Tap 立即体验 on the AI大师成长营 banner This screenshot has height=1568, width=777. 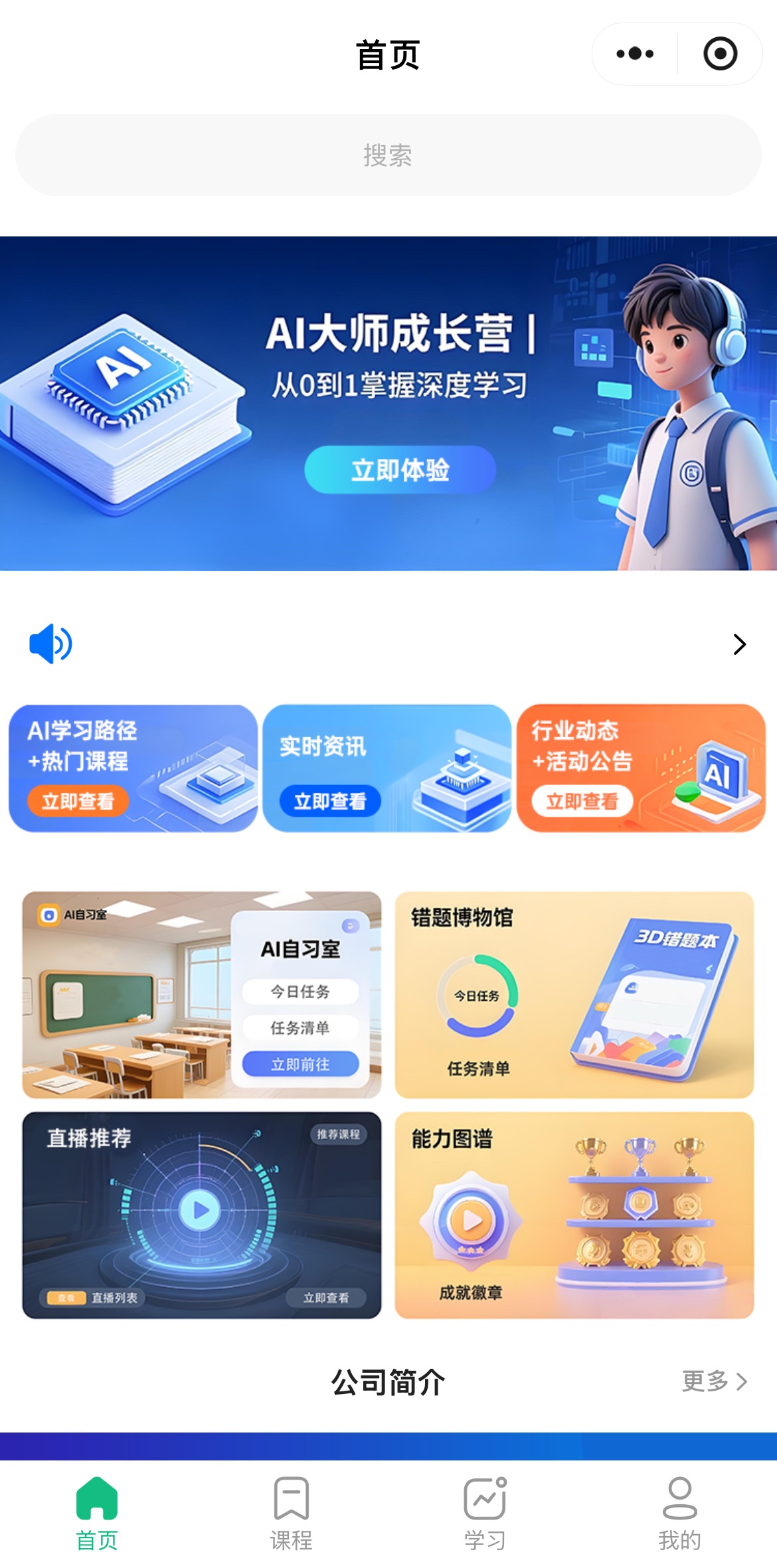click(x=400, y=470)
